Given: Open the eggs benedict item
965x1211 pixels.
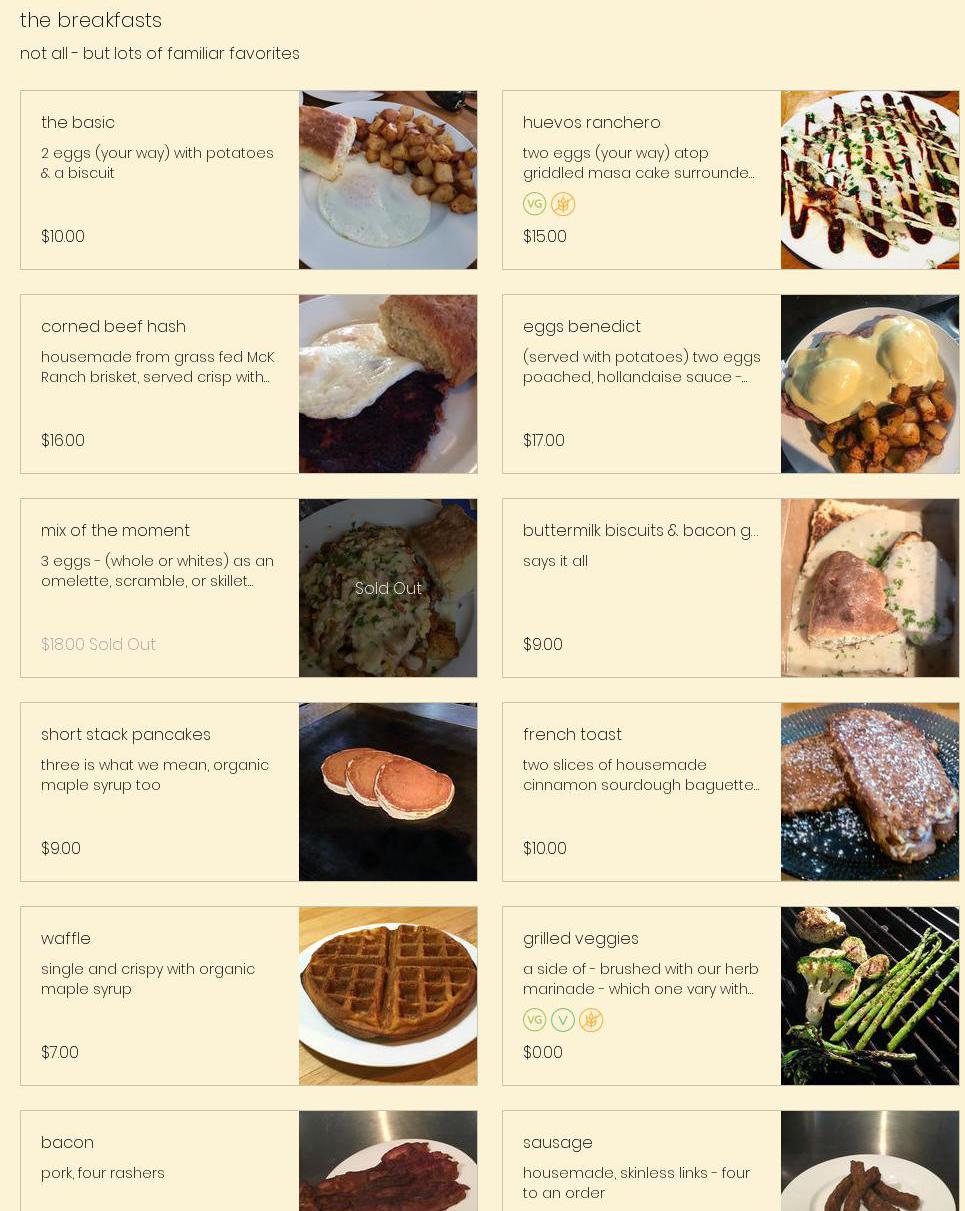Looking at the screenshot, I should pos(730,384).
